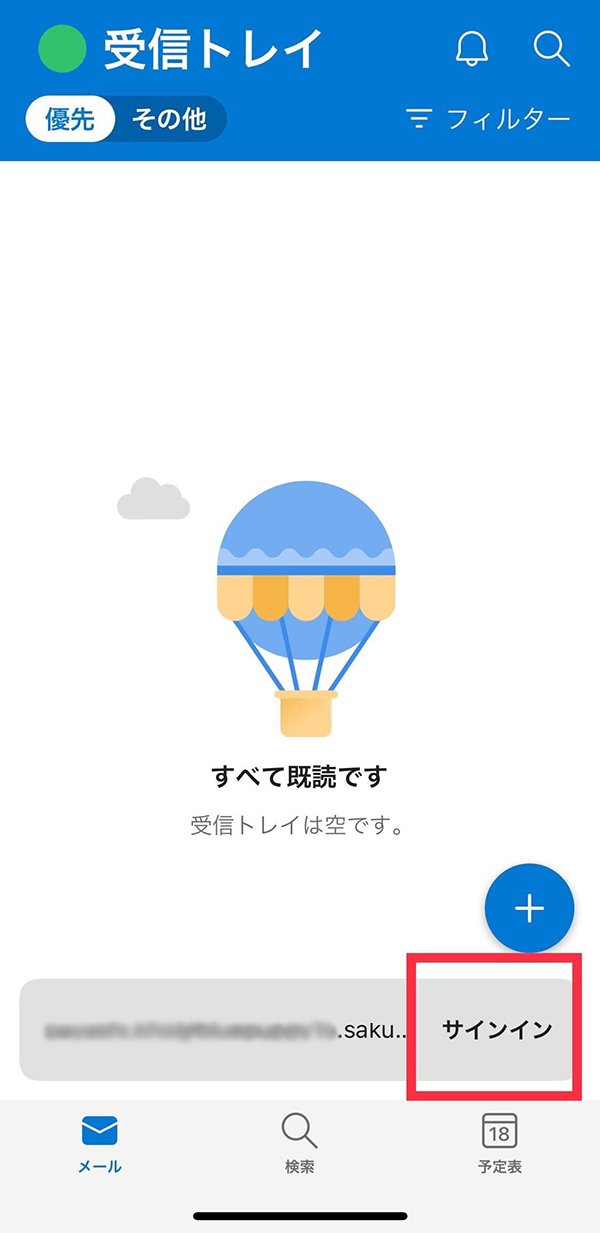Open the フィルター options

coord(489,120)
